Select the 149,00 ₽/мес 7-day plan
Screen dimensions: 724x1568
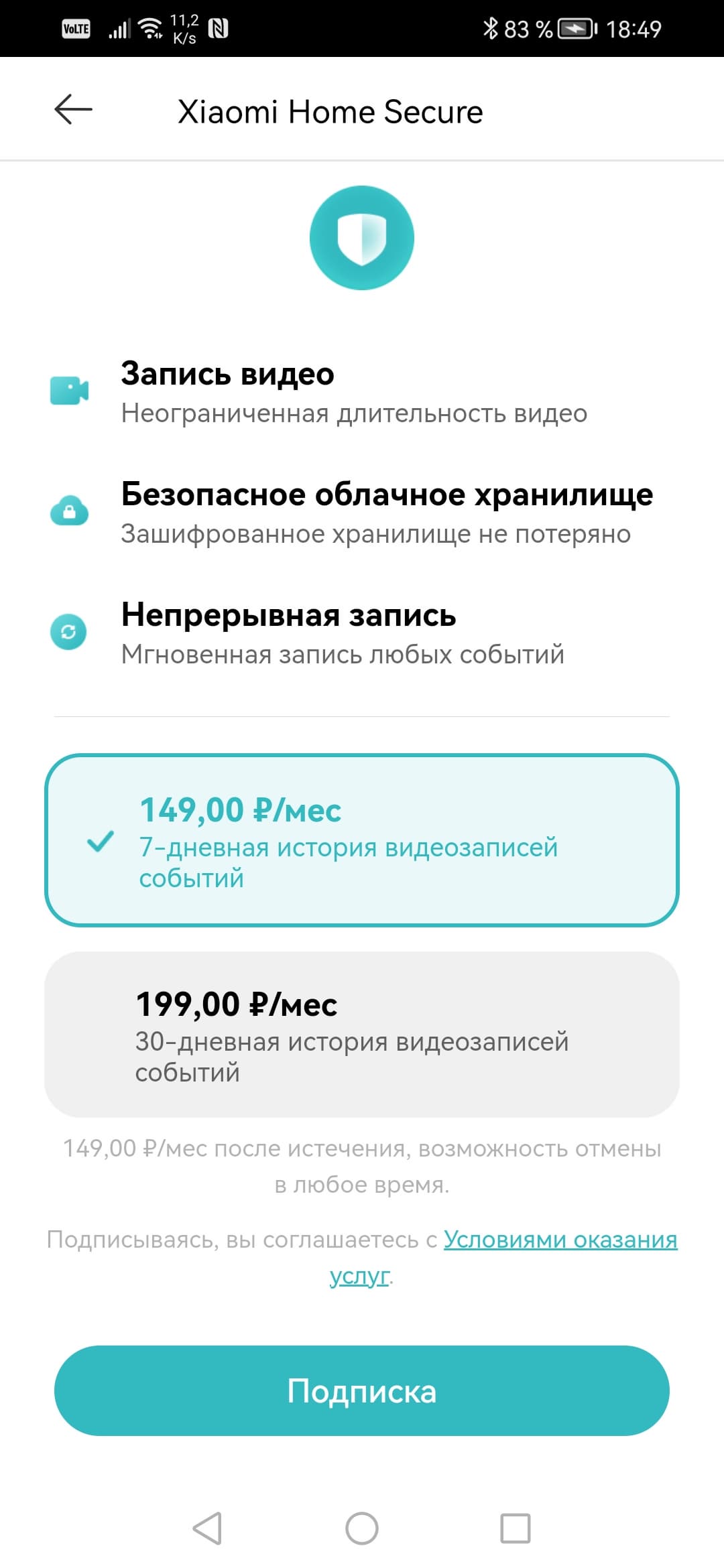pyautogui.click(x=362, y=841)
